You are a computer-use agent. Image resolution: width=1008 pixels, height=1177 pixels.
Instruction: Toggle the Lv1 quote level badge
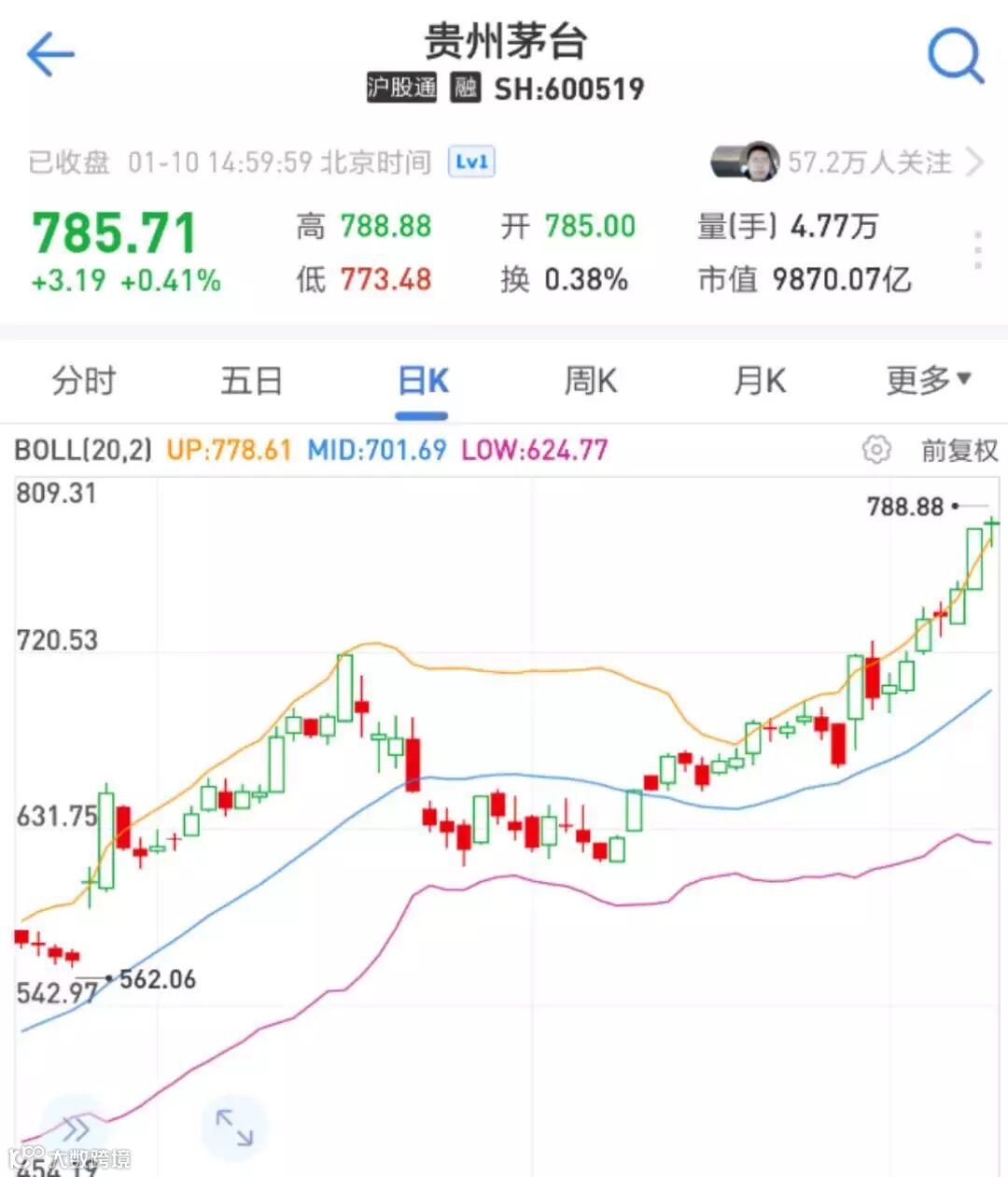[472, 161]
